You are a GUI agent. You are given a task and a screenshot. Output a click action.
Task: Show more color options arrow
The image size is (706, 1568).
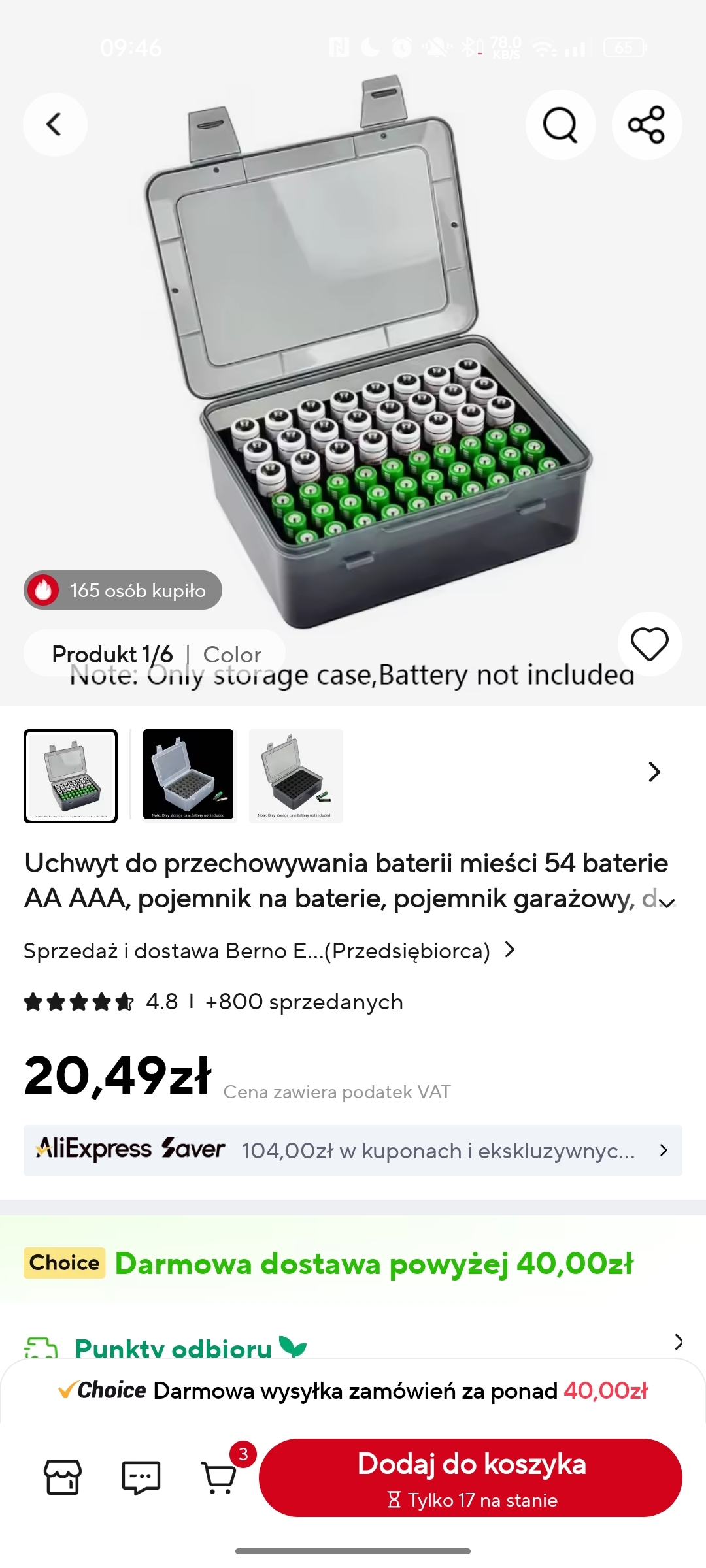point(654,772)
